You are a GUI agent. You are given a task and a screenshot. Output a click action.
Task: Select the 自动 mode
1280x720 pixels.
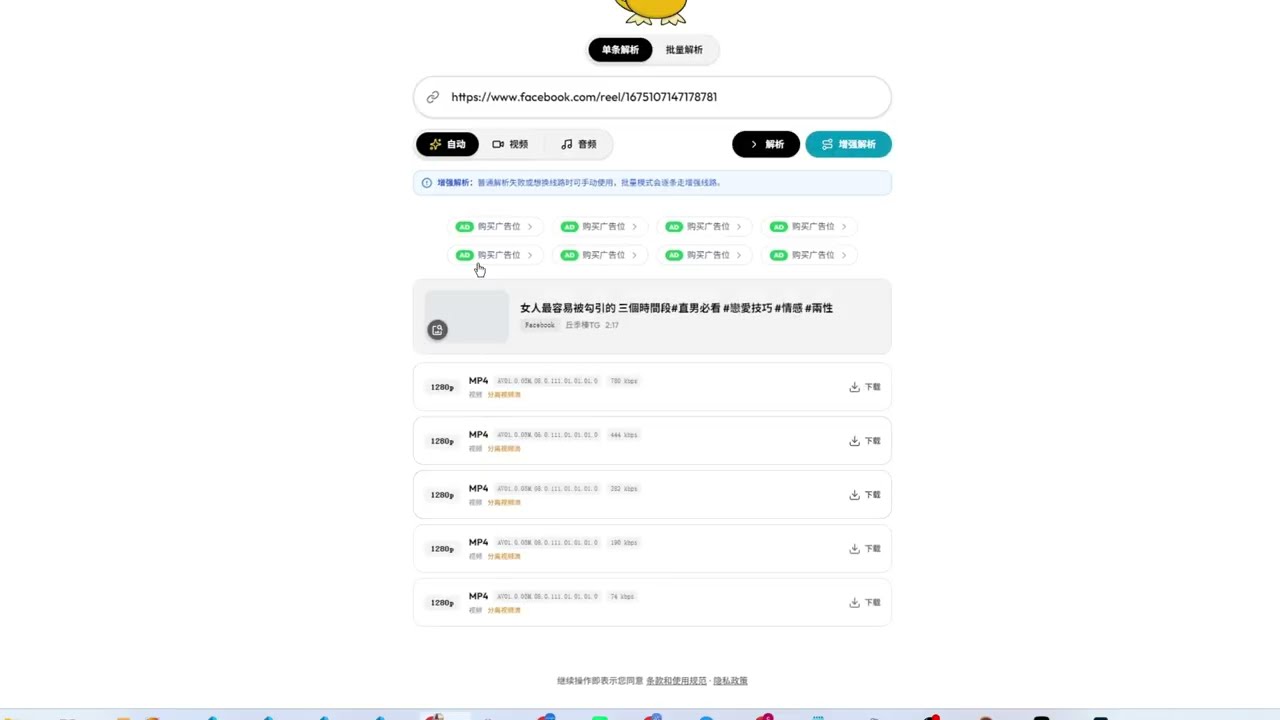click(447, 144)
